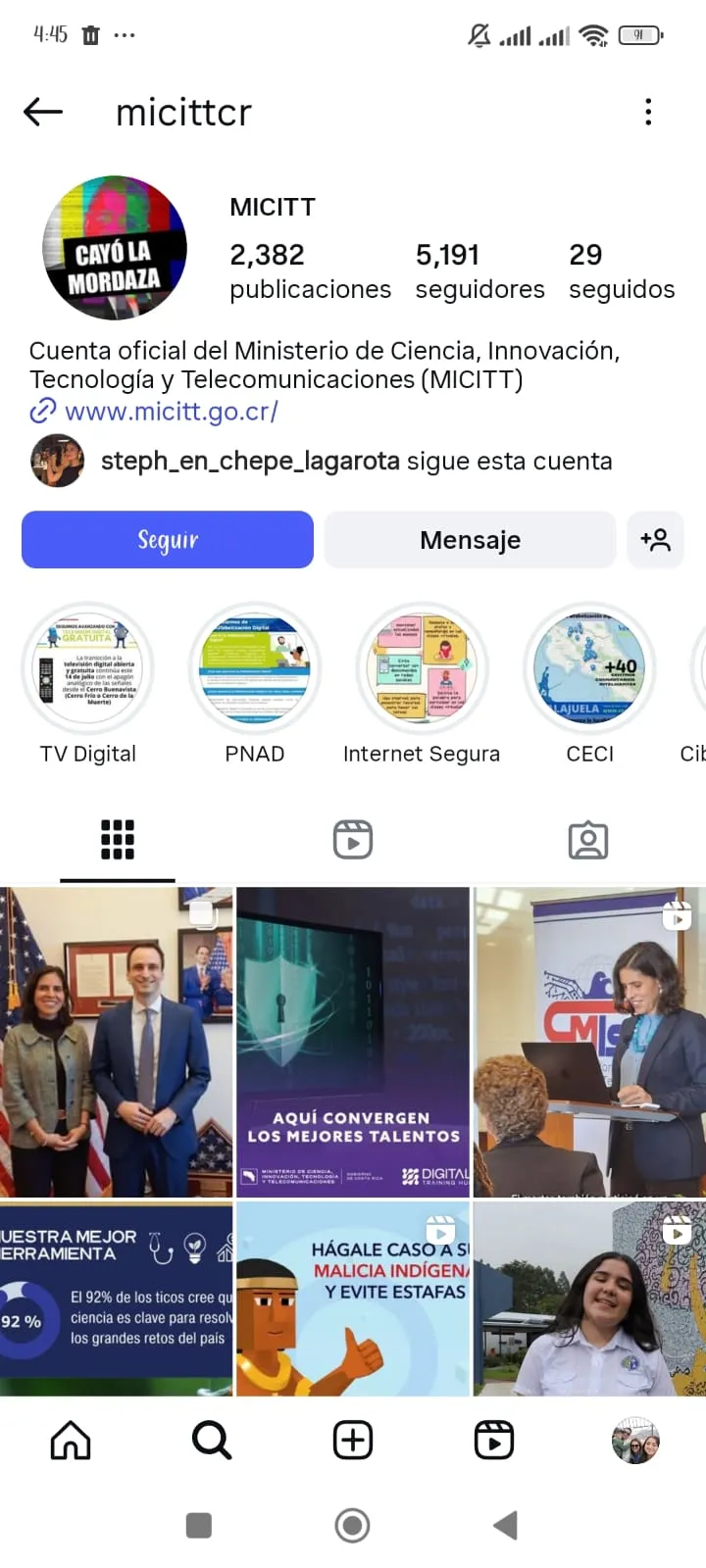Open the www.micitt.go.cr link
The width and height of the screenshot is (706, 1568).
click(x=171, y=412)
